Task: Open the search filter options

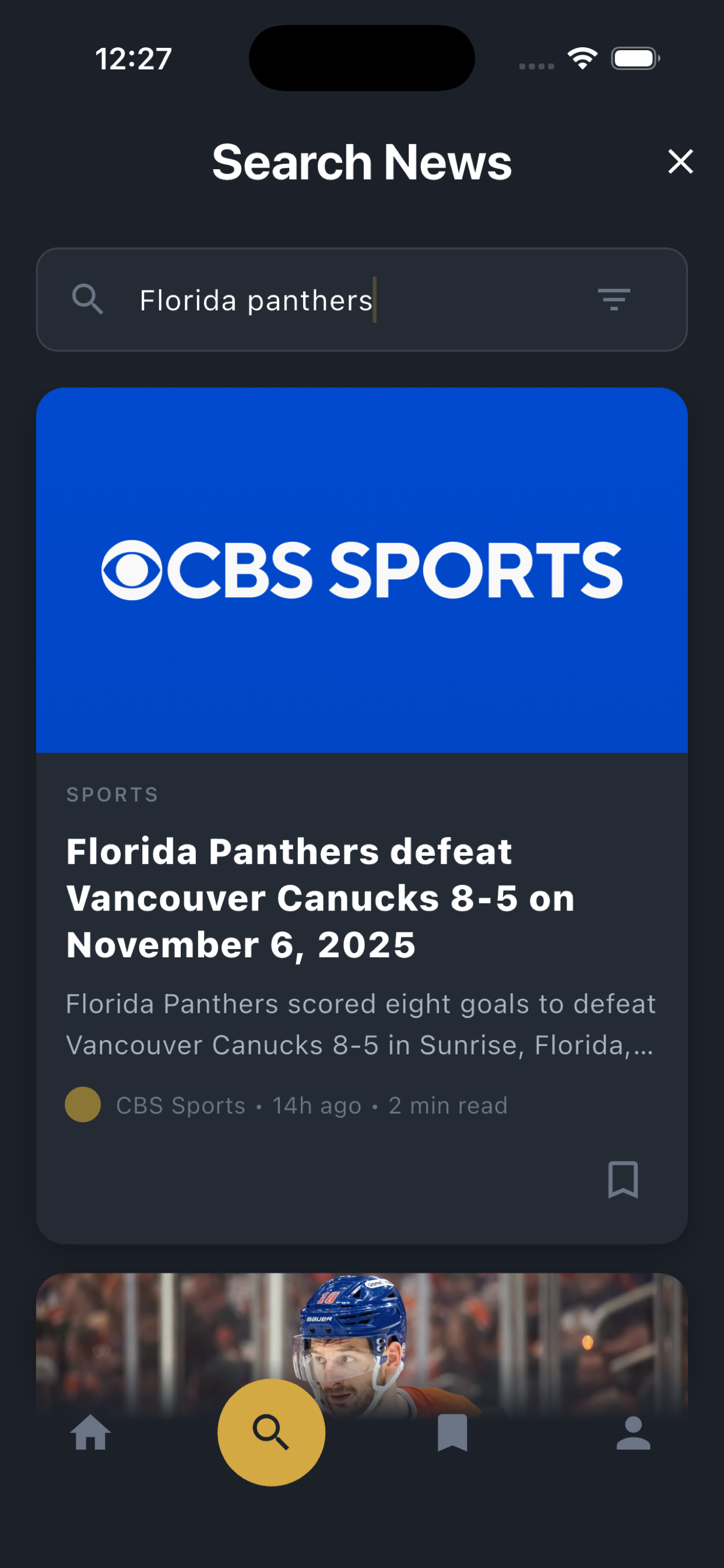Action: (x=614, y=299)
